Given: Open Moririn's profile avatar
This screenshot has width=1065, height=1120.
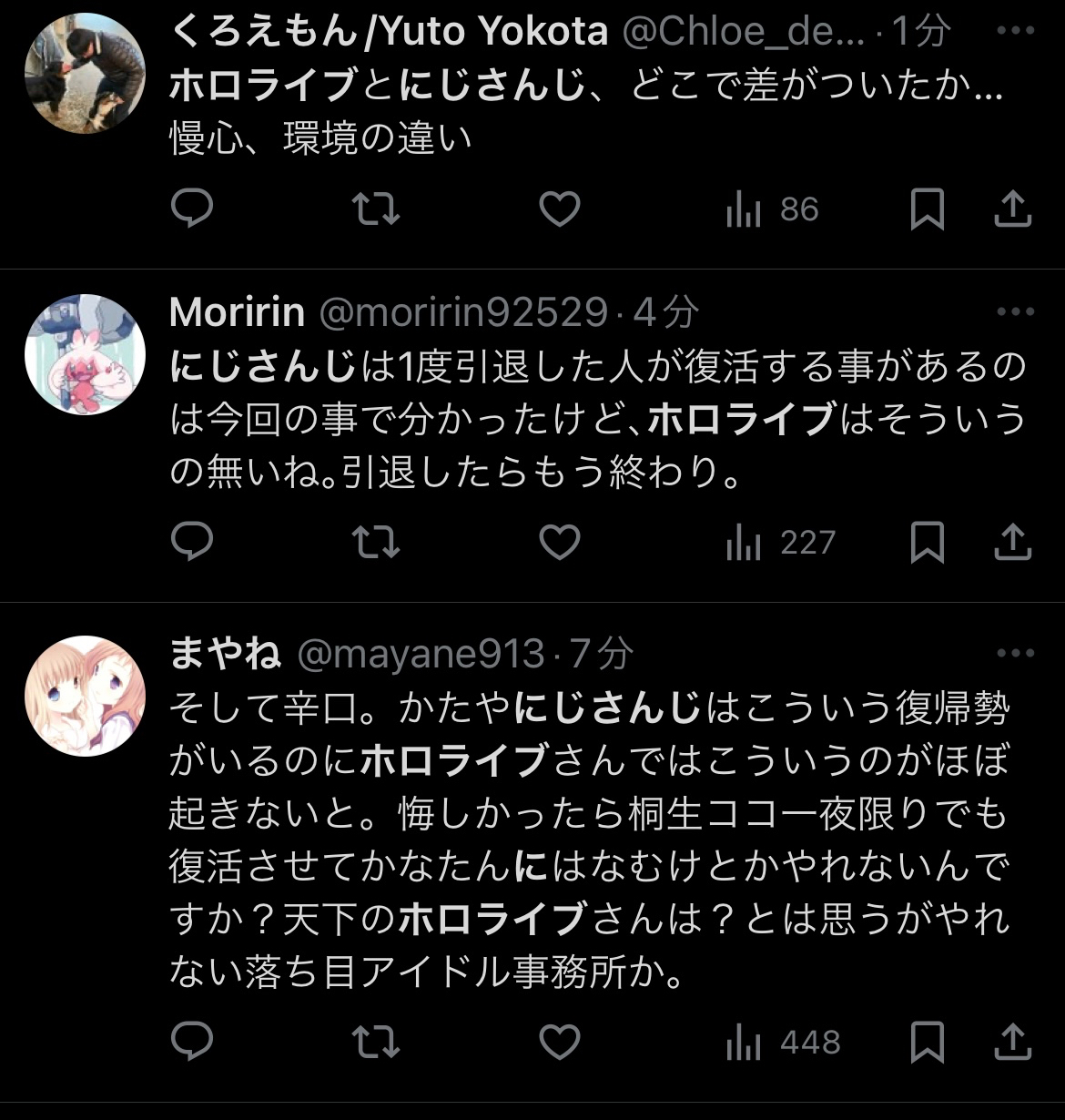Looking at the screenshot, I should click(x=84, y=354).
